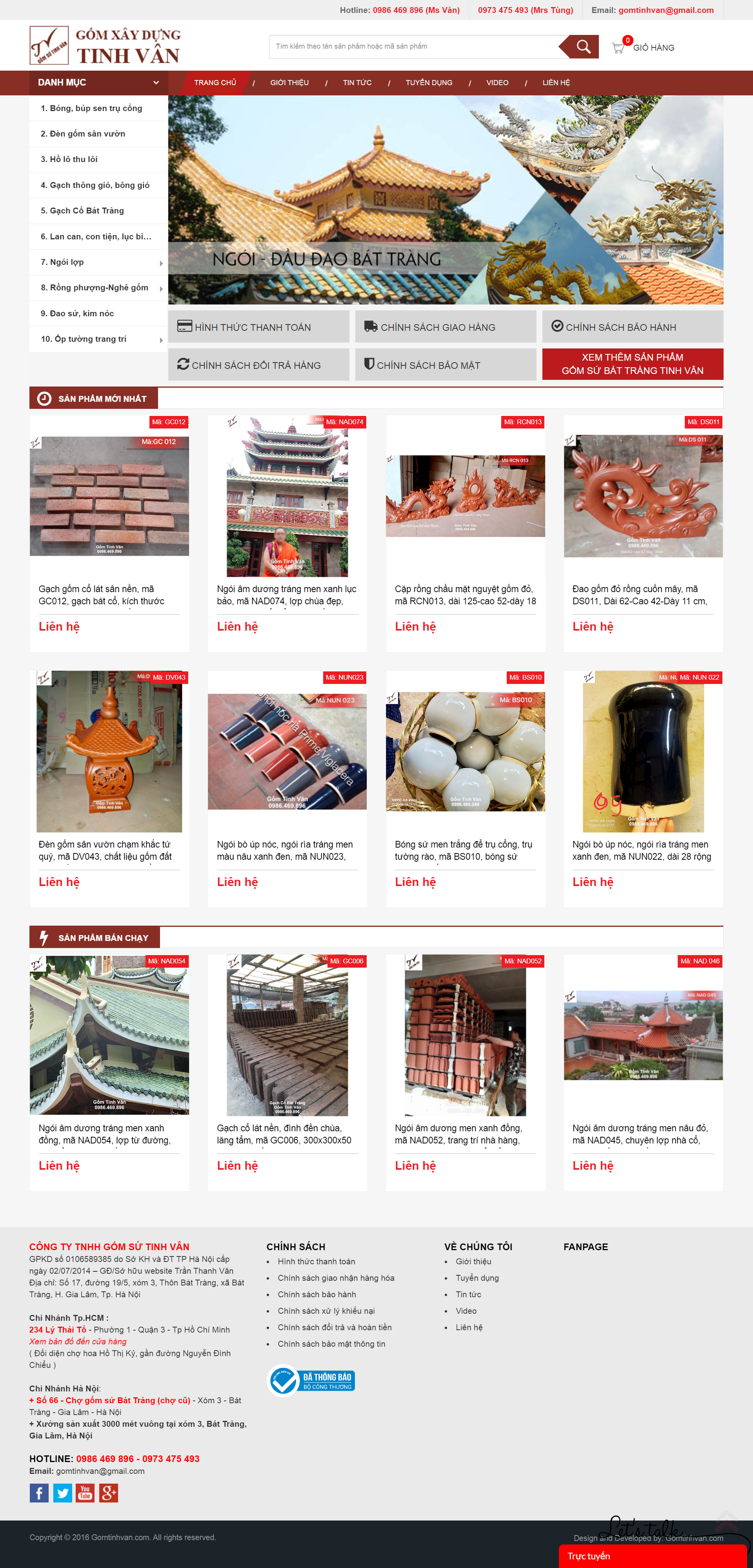Tap Xem thêm sản phẩm button
The height and width of the screenshot is (1568, 753).
[x=632, y=364]
